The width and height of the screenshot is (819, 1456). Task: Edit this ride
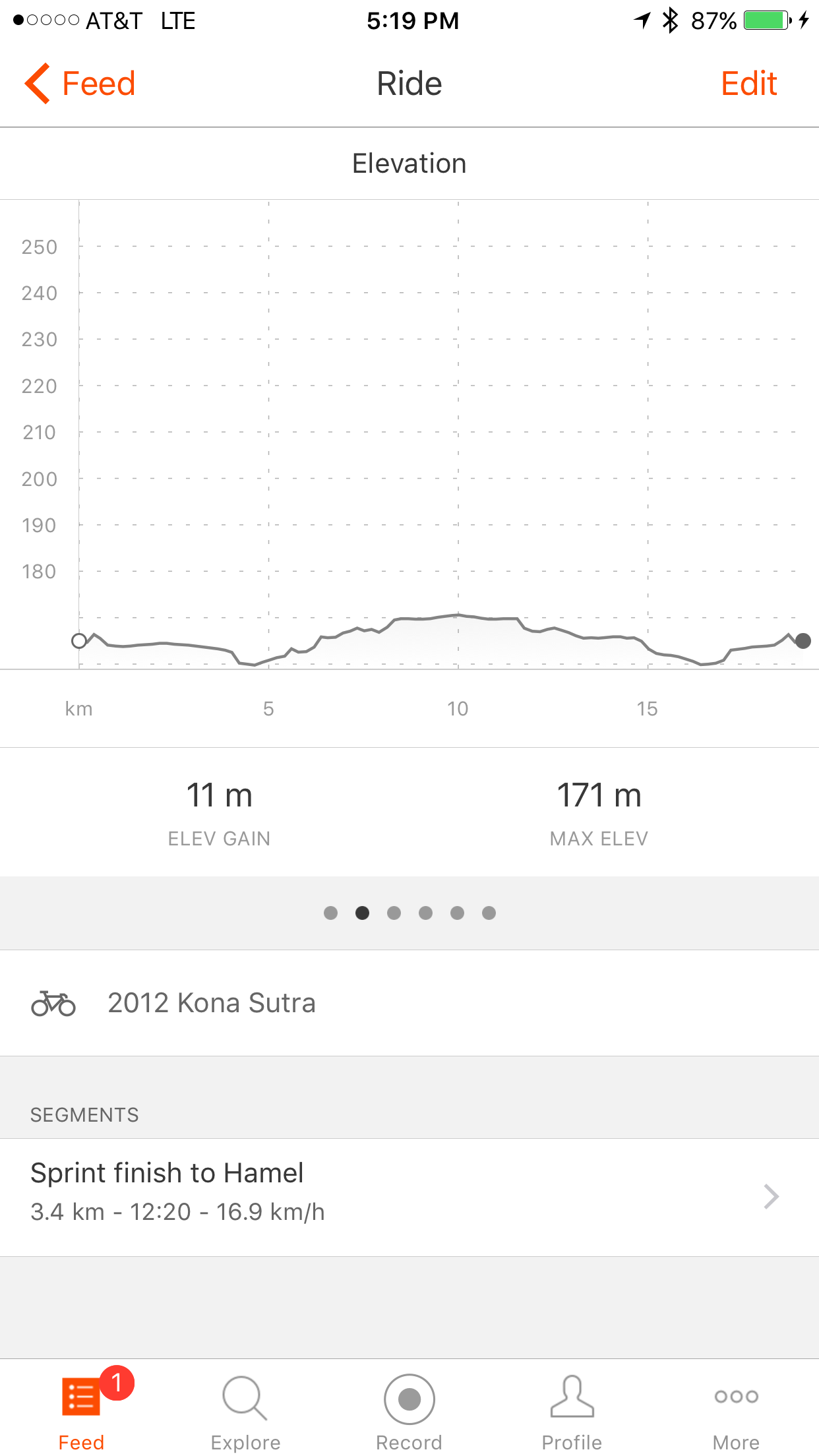(748, 84)
